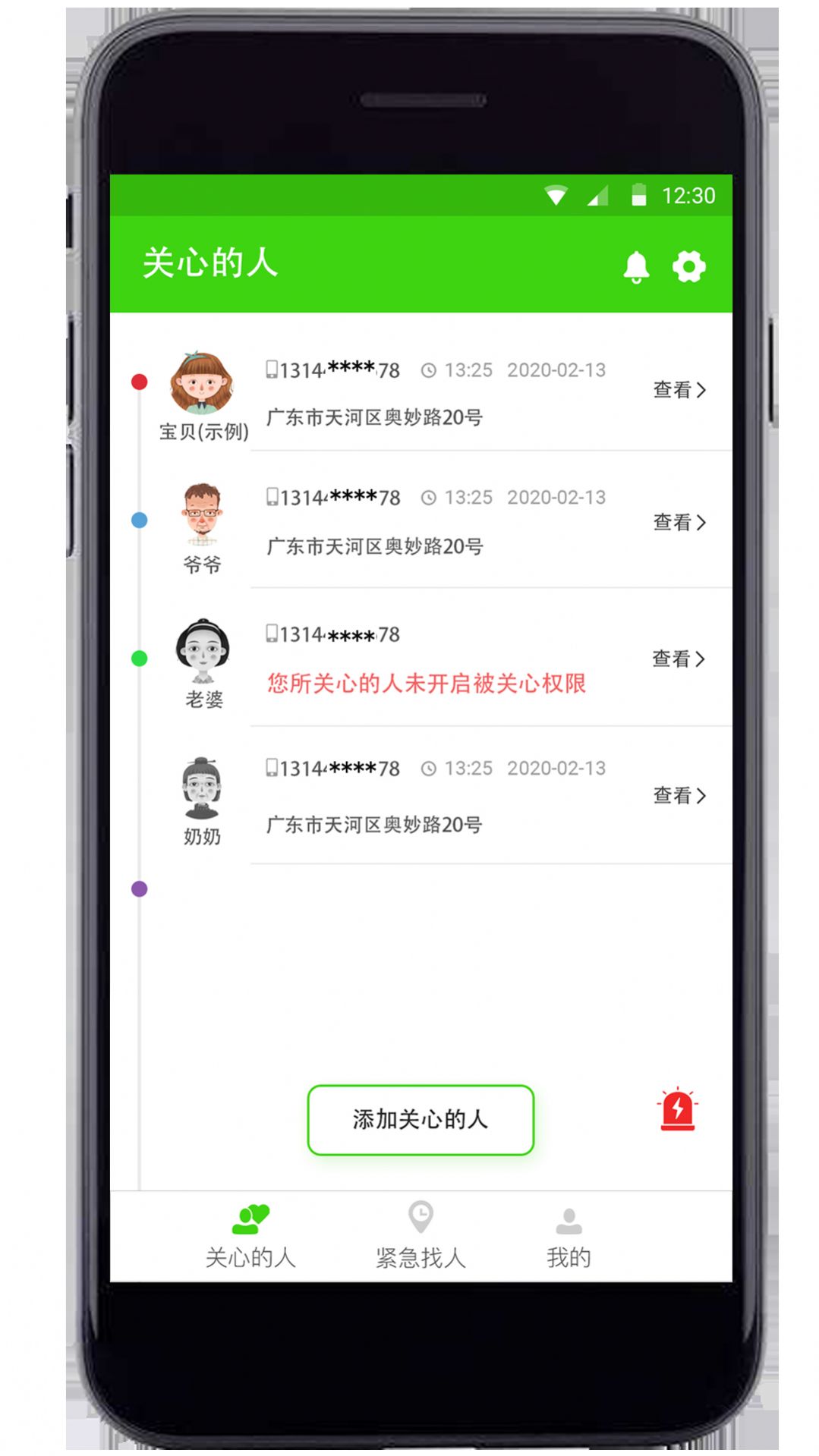The width and height of the screenshot is (819, 1456).
Task: View details for 爷爷
Action: pyautogui.click(x=679, y=522)
